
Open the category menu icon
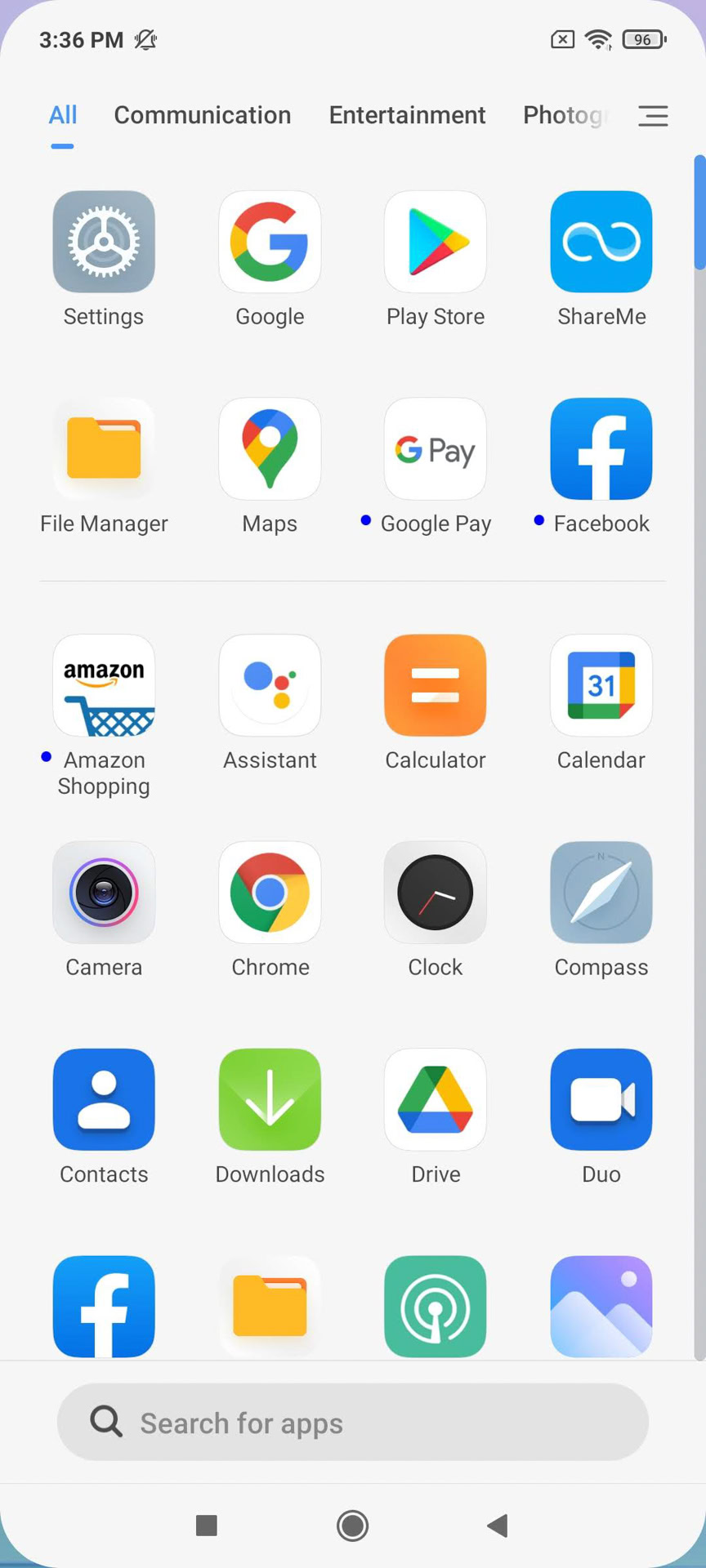tap(653, 116)
